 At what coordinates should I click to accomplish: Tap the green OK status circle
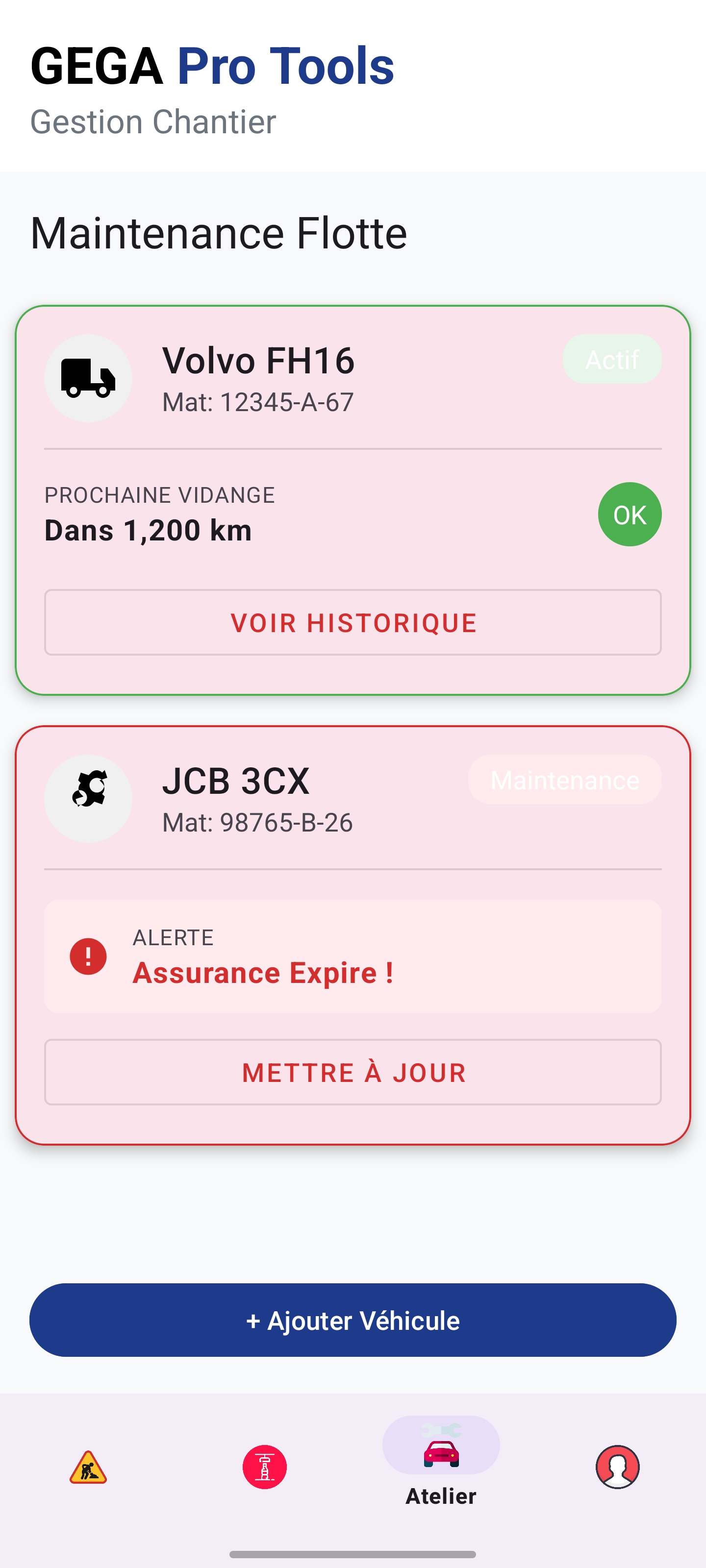[x=629, y=514]
